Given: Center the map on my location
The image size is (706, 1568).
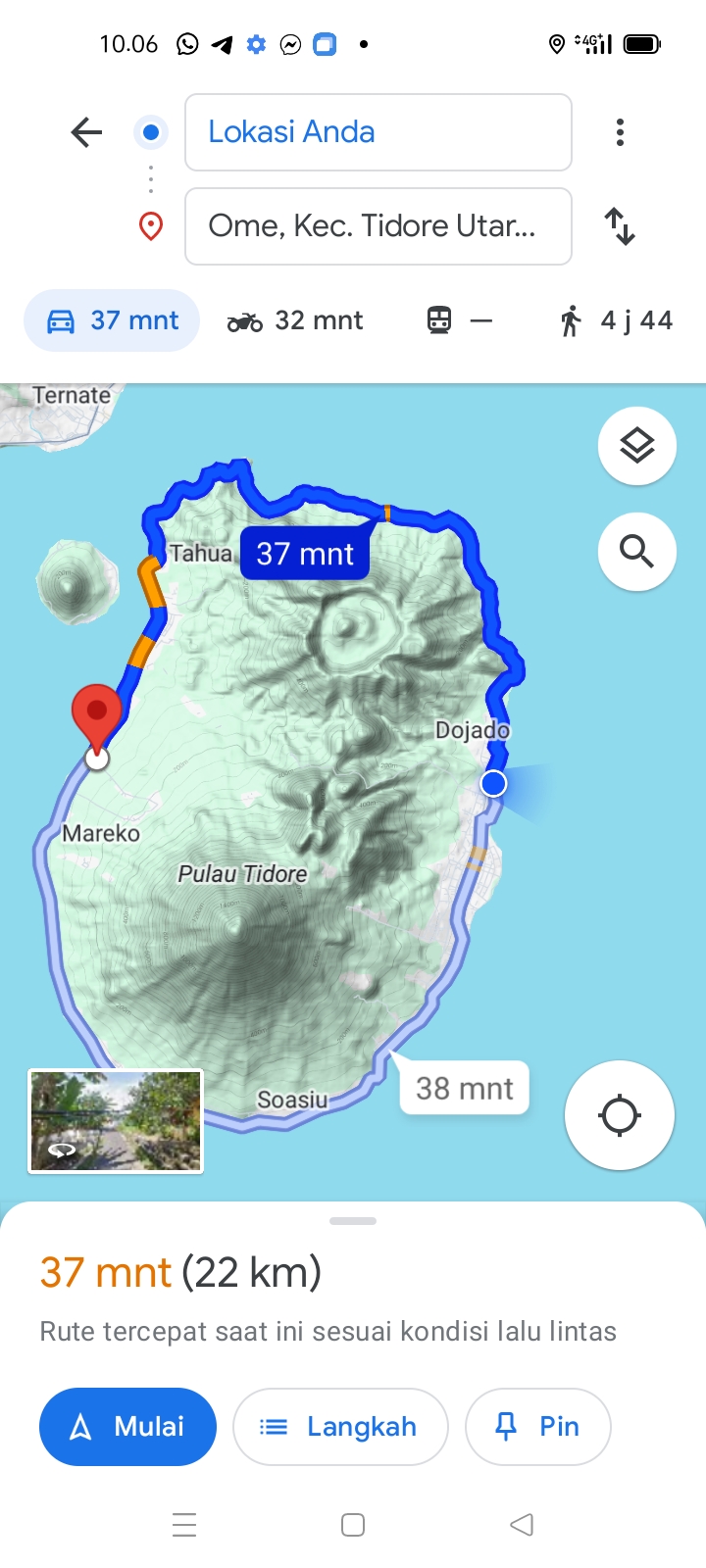Looking at the screenshot, I should click(x=620, y=1115).
